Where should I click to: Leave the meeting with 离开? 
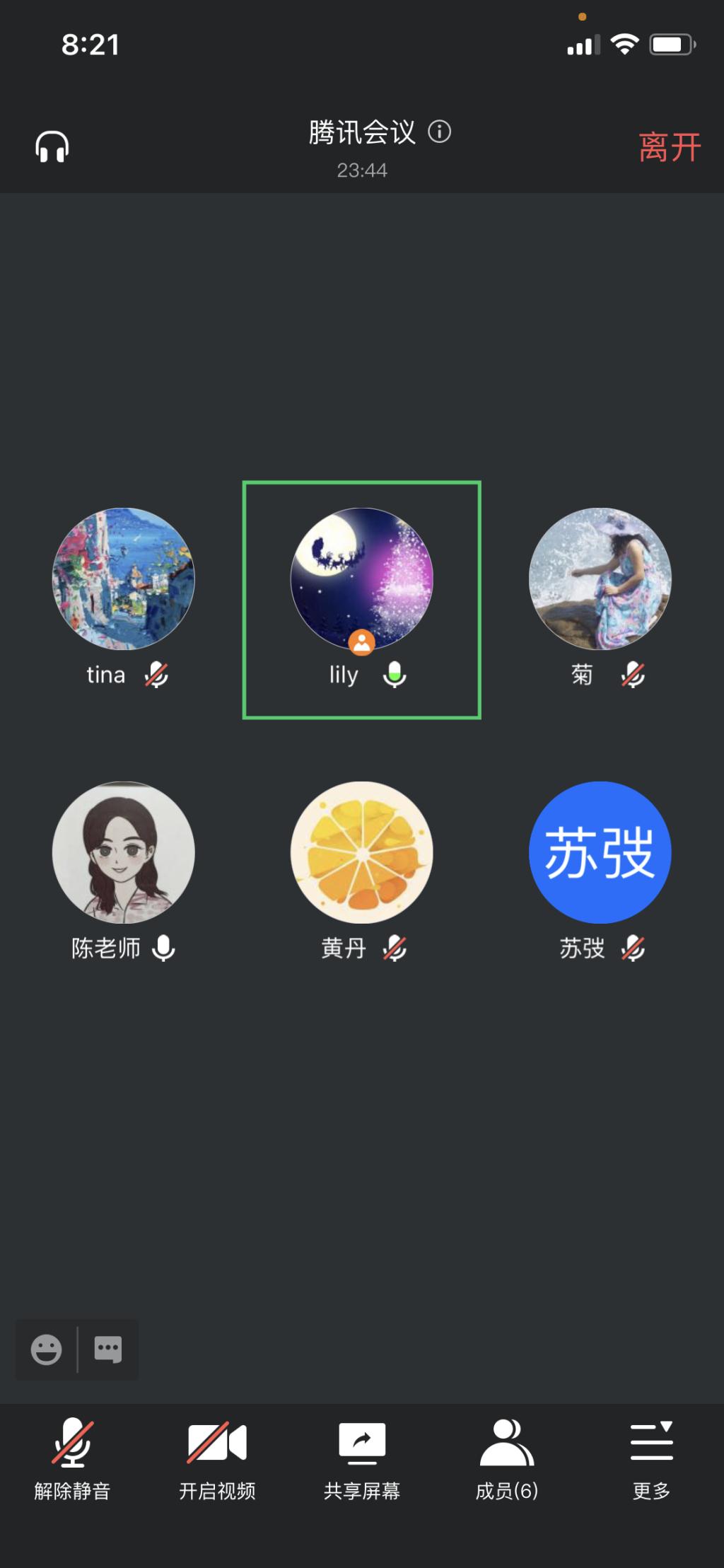coord(668,149)
